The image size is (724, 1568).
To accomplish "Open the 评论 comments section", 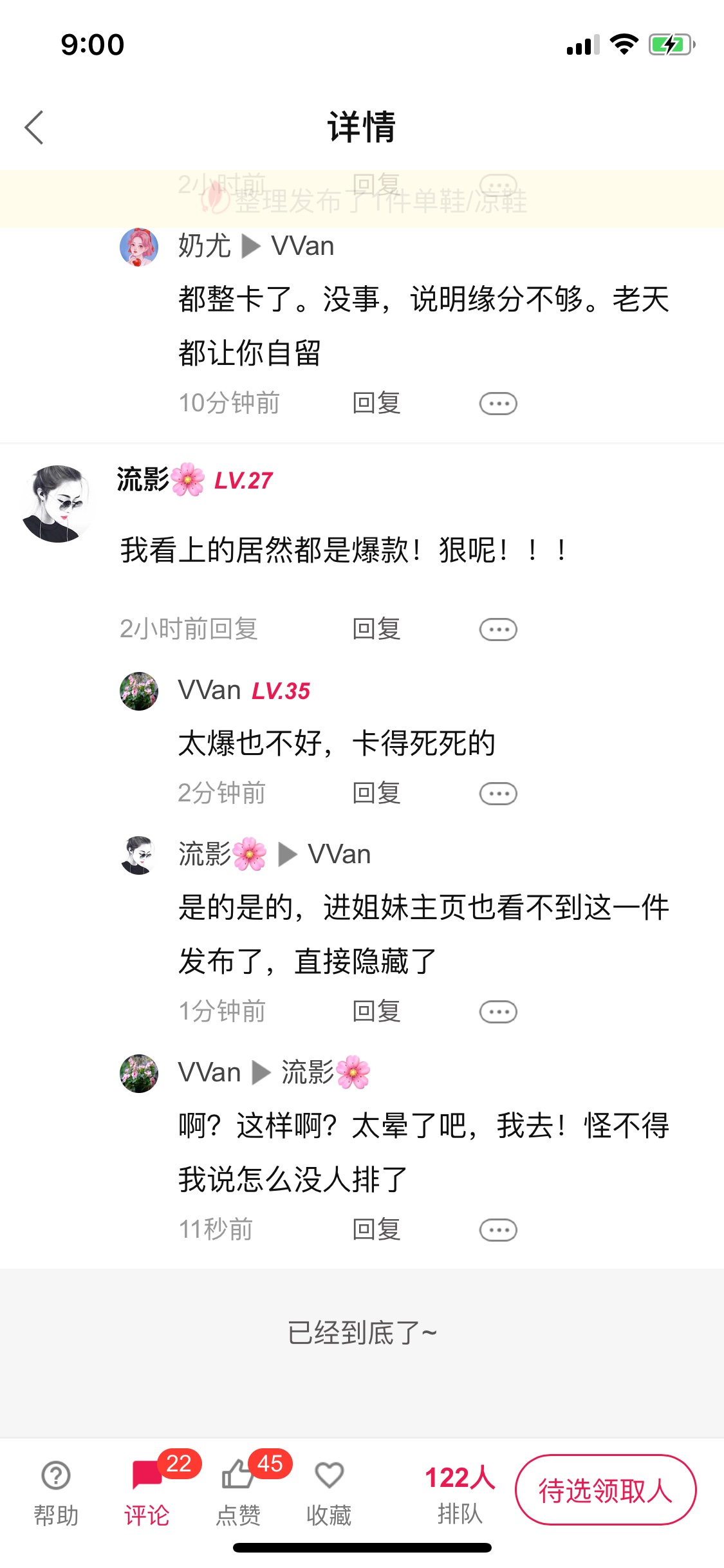I will click(147, 1489).
